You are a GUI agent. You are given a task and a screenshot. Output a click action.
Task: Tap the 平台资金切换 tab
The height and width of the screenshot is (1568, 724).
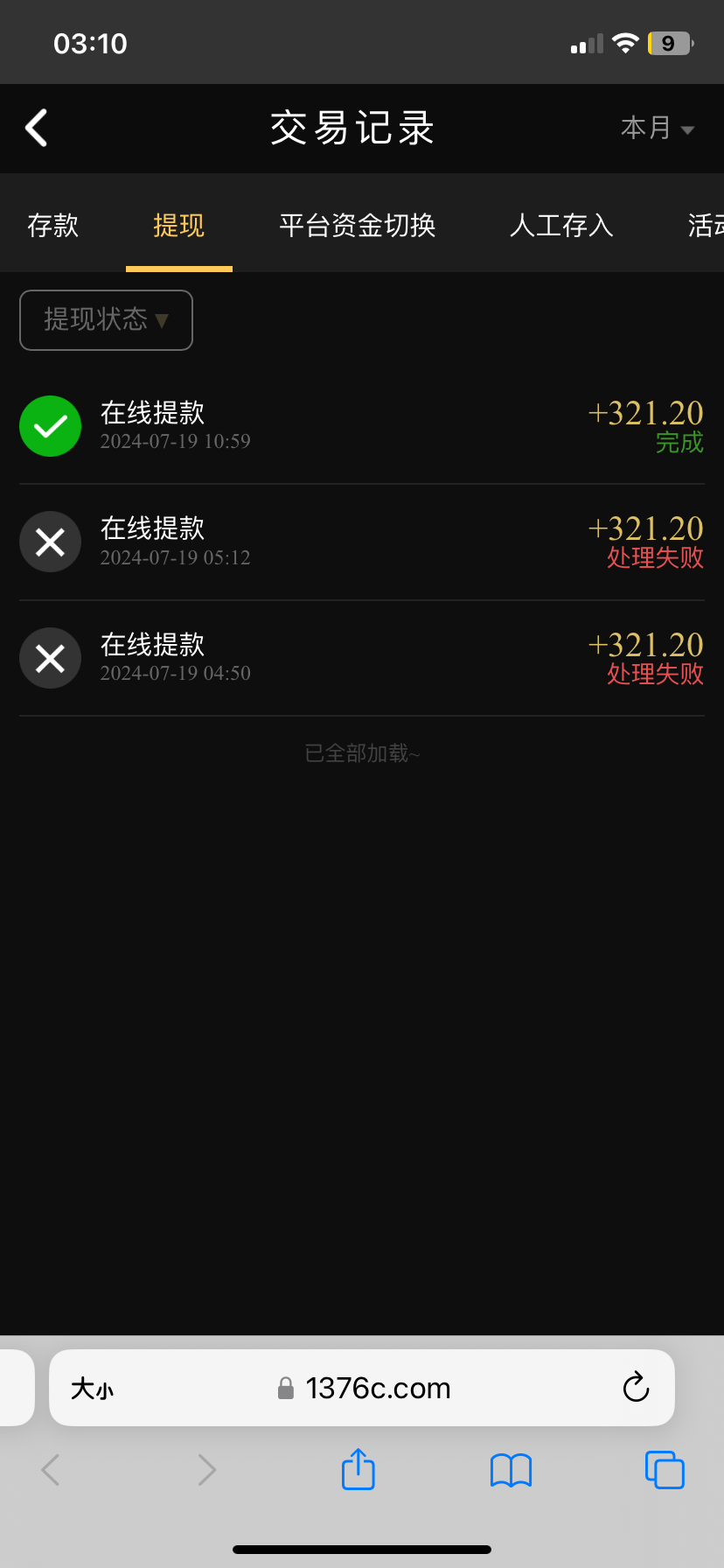357,225
